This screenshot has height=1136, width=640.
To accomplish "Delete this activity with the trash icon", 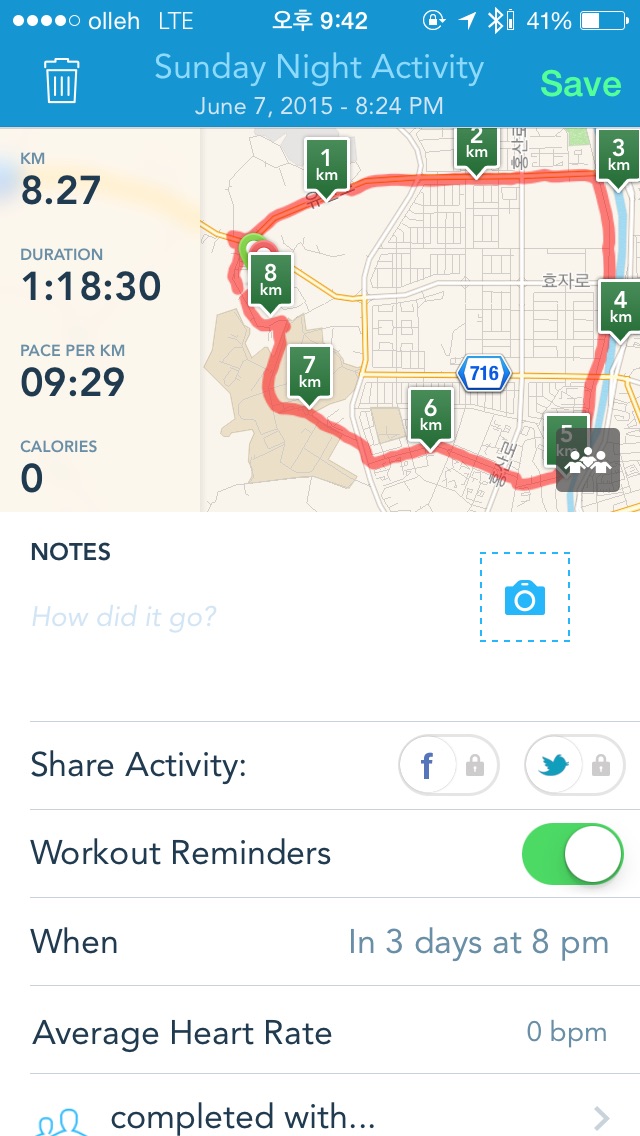I will (62, 80).
